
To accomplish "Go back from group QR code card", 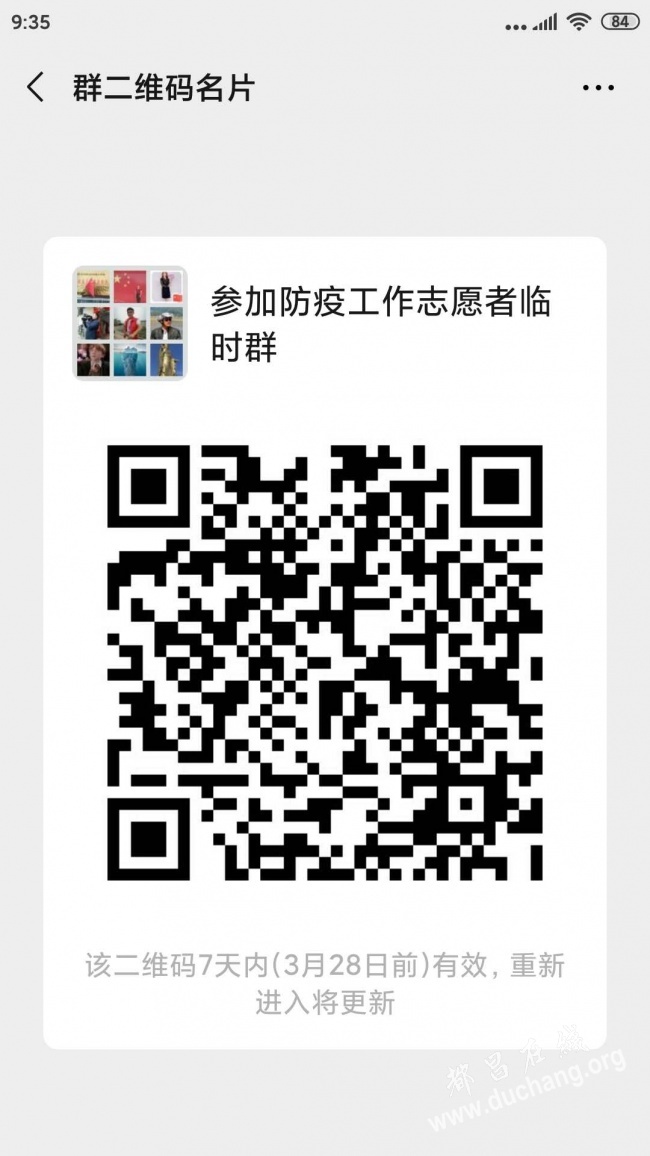I will coord(35,87).
